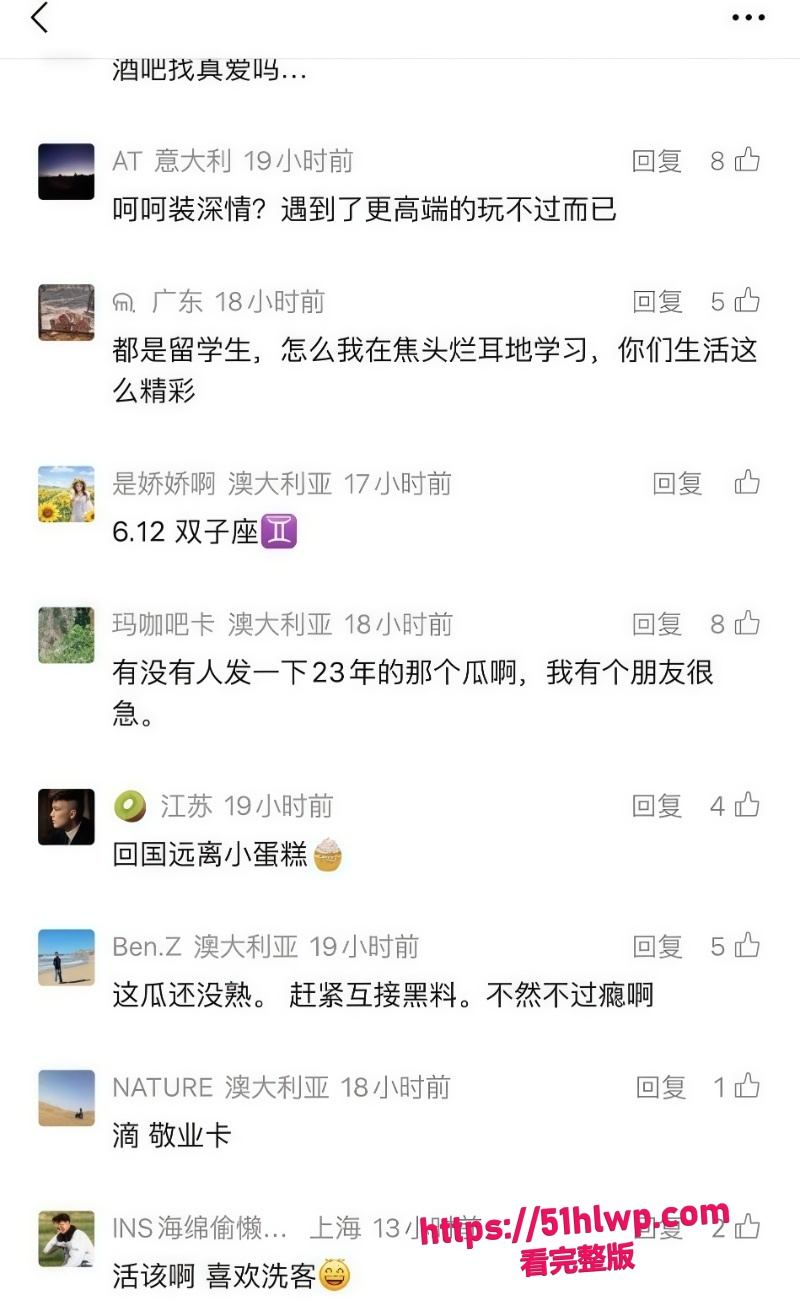This screenshot has width=800, height=1304.
Task: Like 是娇娇啊's 双子座 comment
Action: click(x=748, y=483)
